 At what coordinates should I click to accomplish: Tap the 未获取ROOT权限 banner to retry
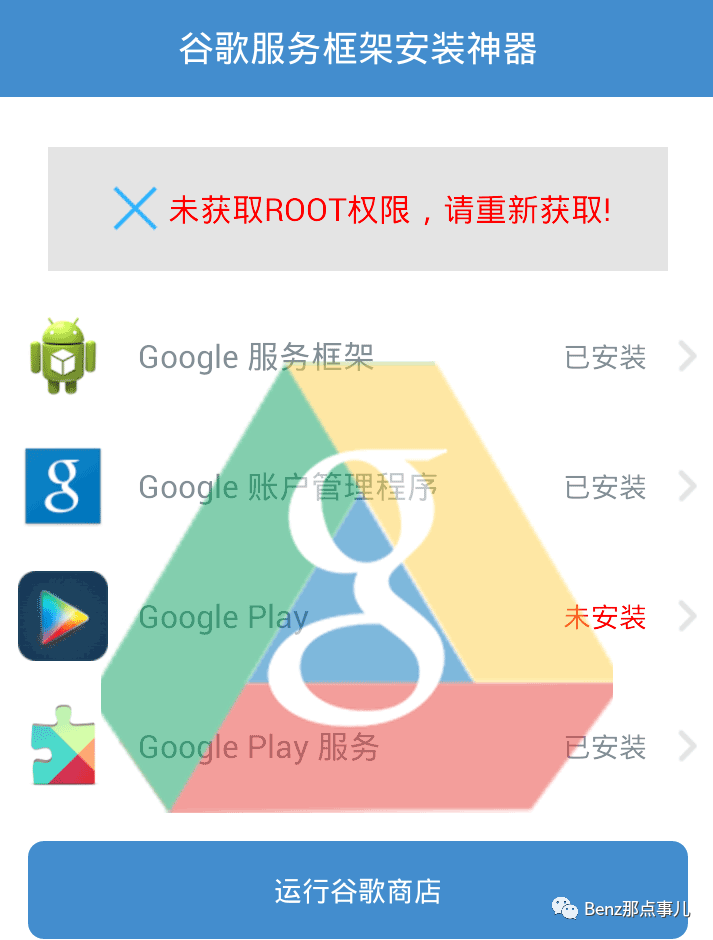tap(357, 209)
